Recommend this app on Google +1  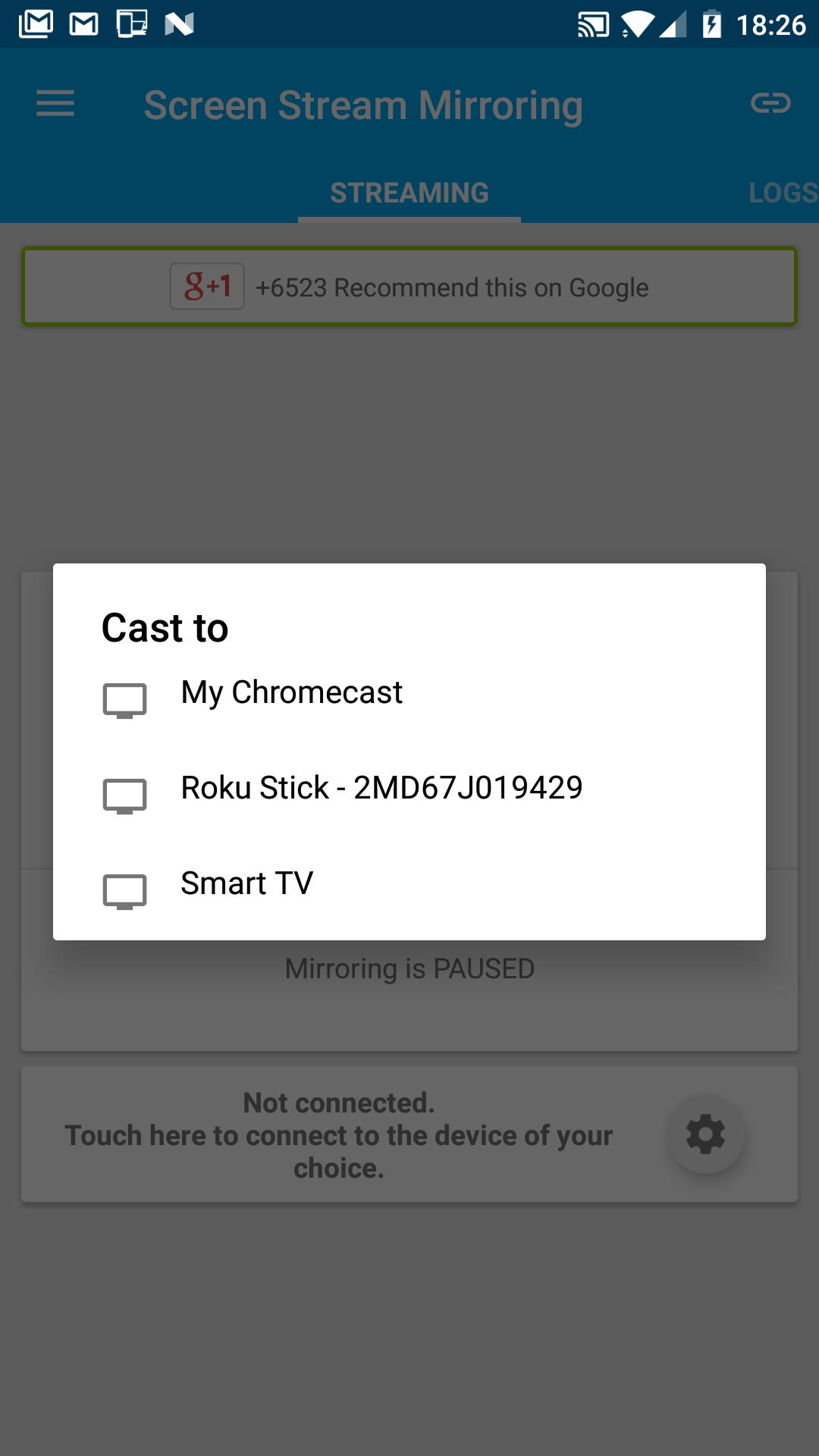tap(207, 287)
